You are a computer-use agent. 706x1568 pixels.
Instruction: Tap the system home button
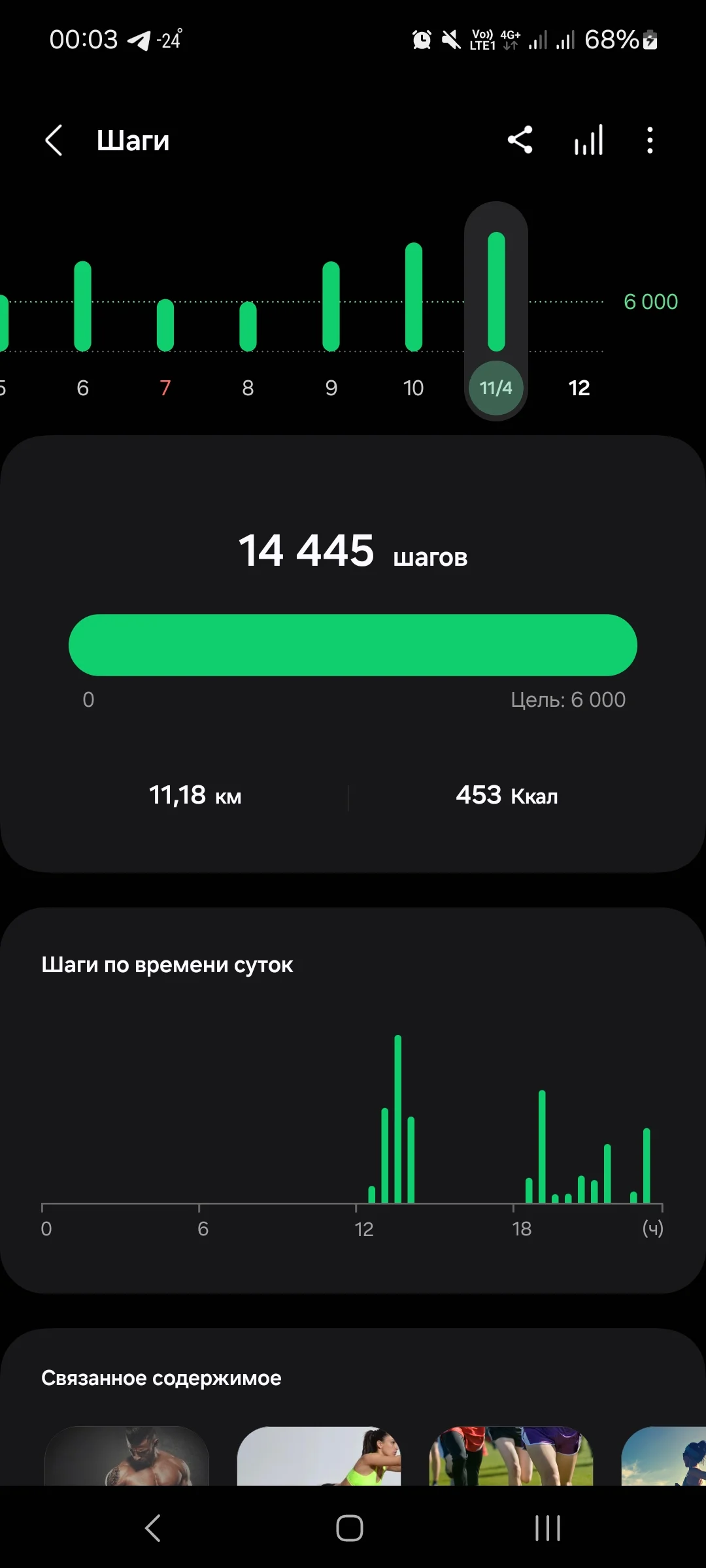pos(350,1528)
